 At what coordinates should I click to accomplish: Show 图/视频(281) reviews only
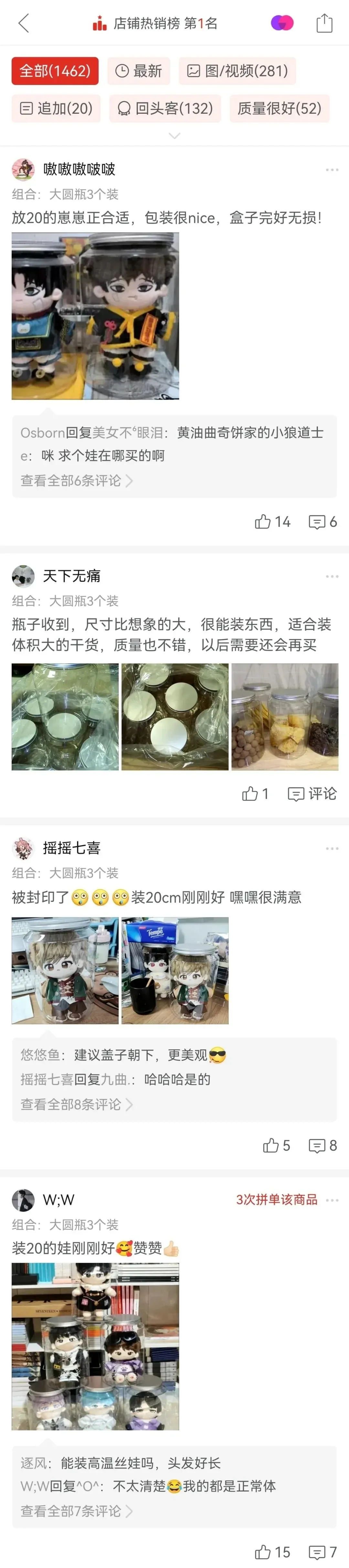[x=237, y=71]
